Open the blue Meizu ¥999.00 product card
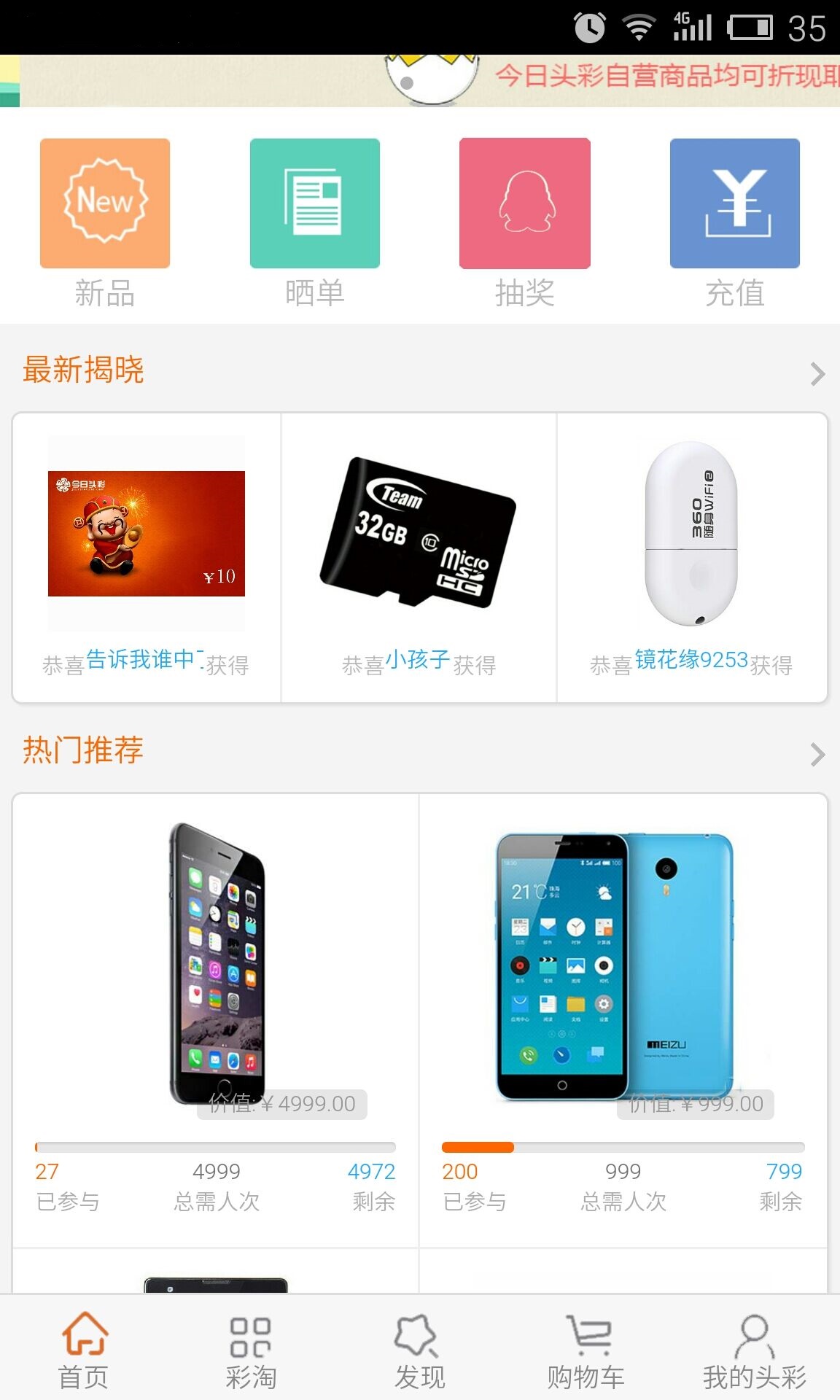The height and width of the screenshot is (1400, 840). pos(623,1014)
